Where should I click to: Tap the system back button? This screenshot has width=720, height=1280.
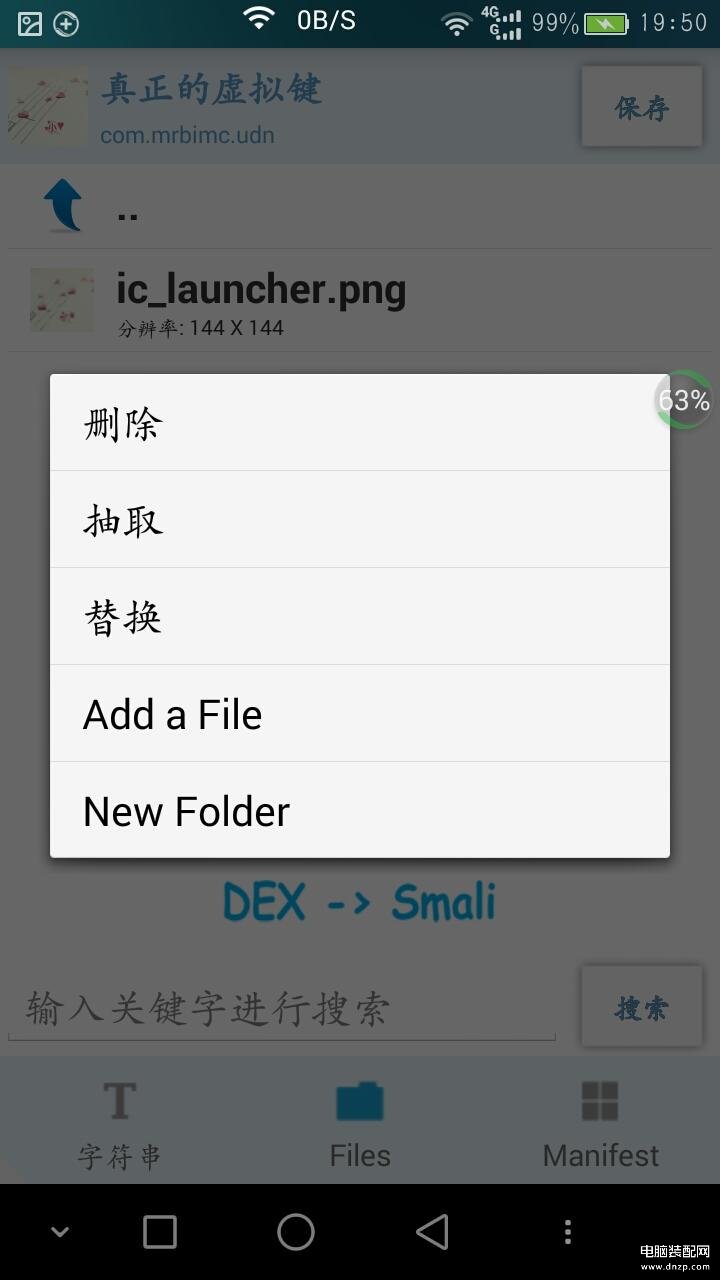tap(432, 1232)
